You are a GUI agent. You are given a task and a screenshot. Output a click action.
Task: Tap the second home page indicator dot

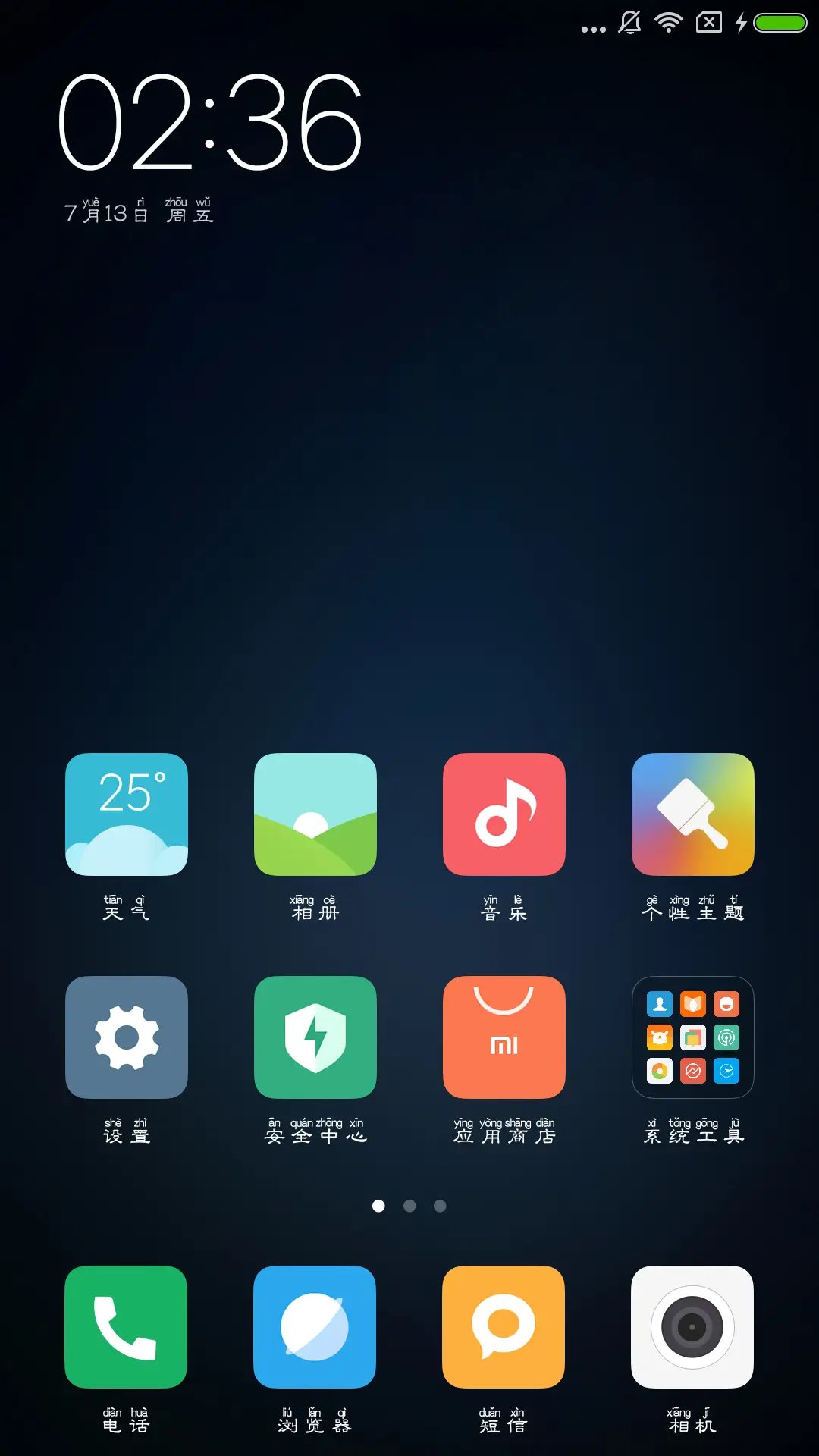tap(409, 1206)
